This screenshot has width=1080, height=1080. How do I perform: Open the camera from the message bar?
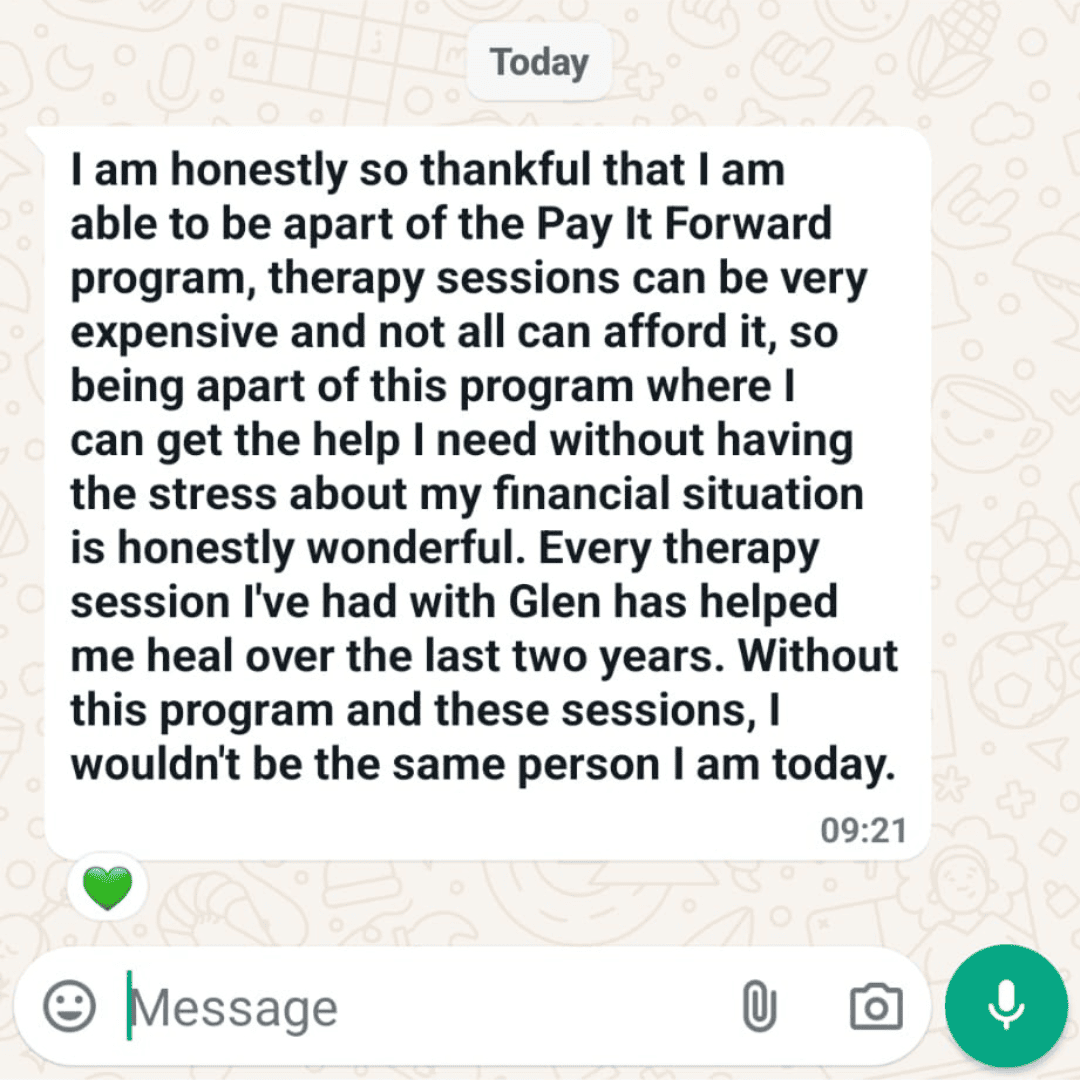click(876, 1007)
